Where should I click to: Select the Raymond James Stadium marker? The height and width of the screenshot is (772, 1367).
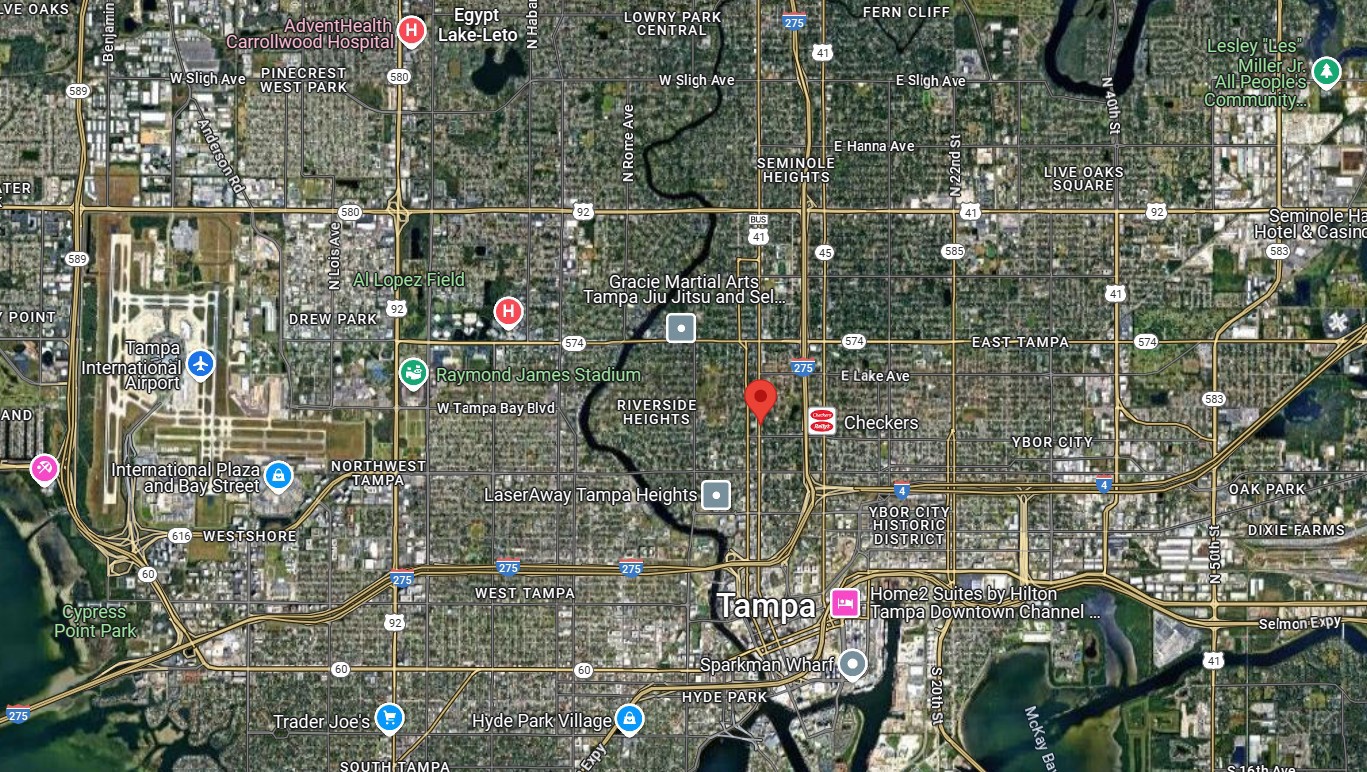pyautogui.click(x=411, y=374)
